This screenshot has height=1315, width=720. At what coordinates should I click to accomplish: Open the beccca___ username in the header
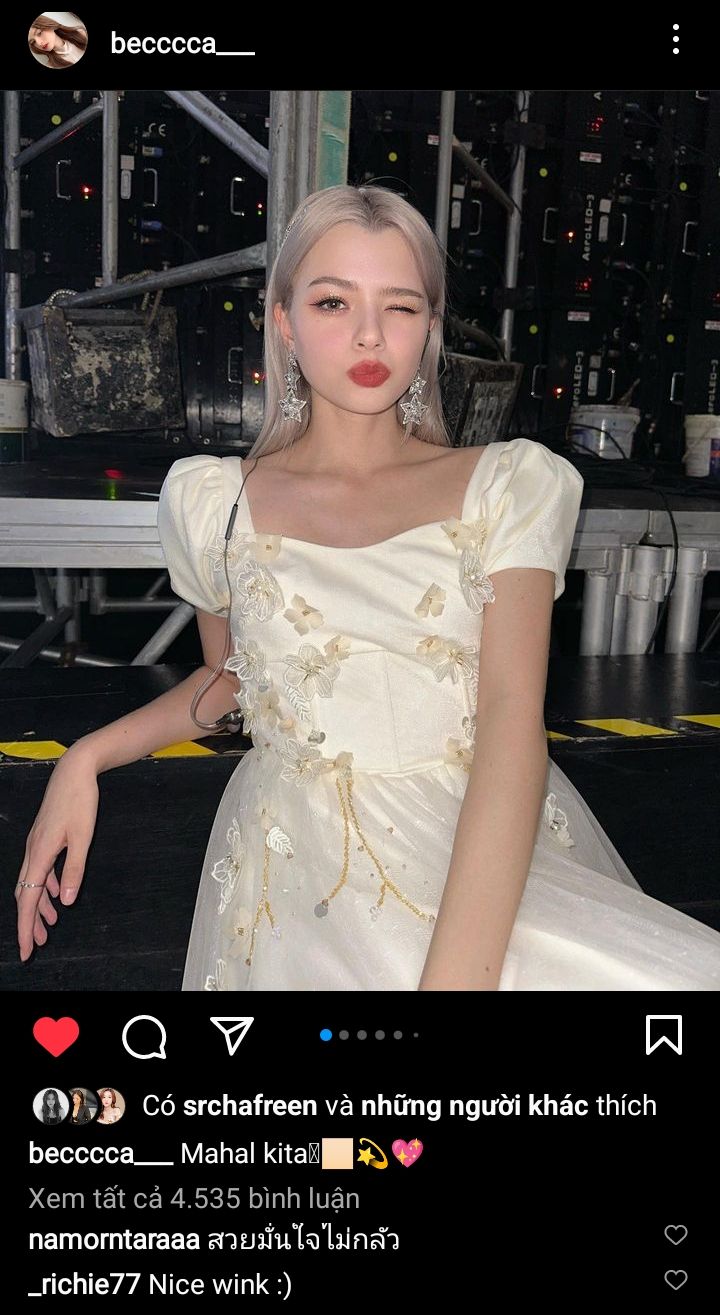182,43
